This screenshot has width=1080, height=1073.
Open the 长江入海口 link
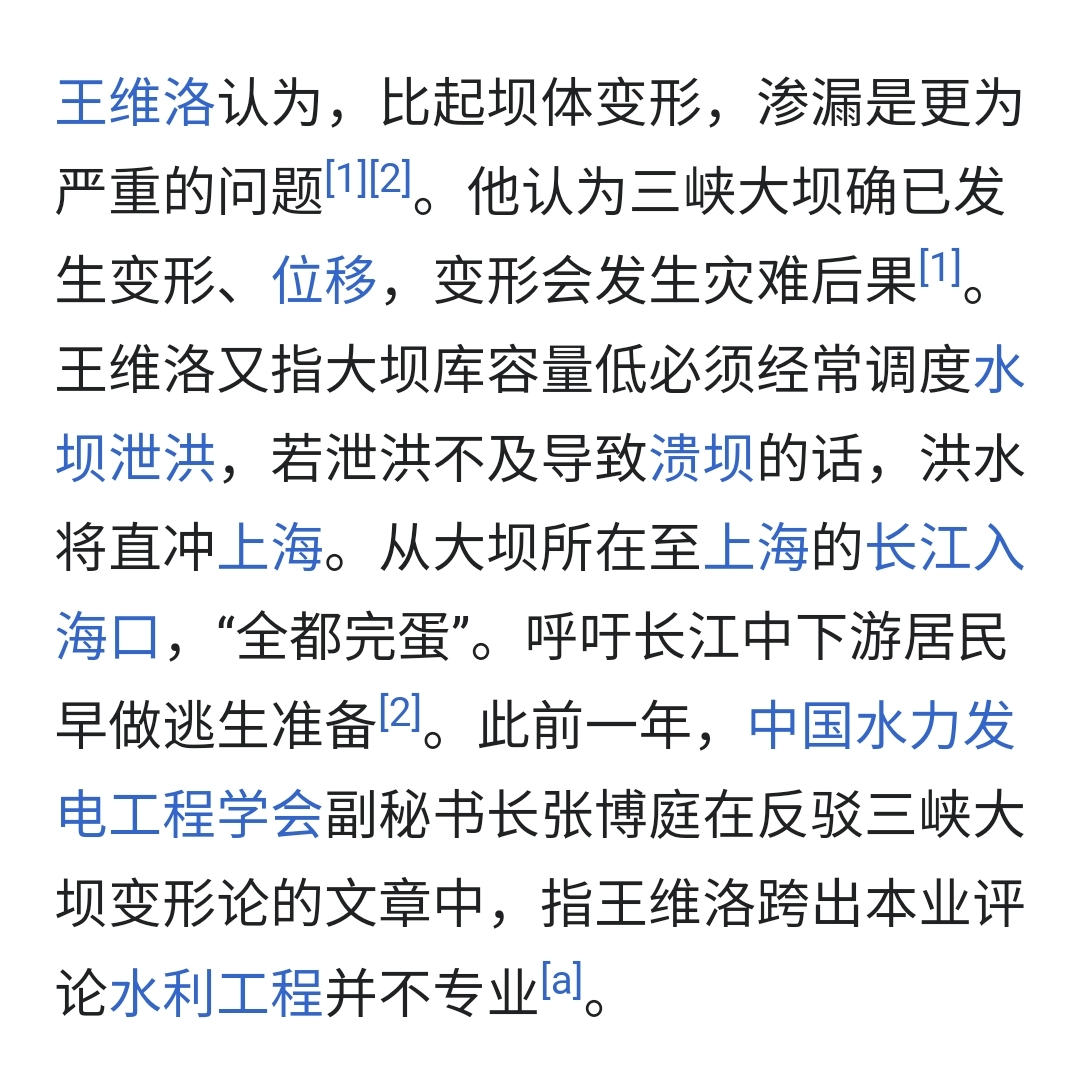[944, 548]
